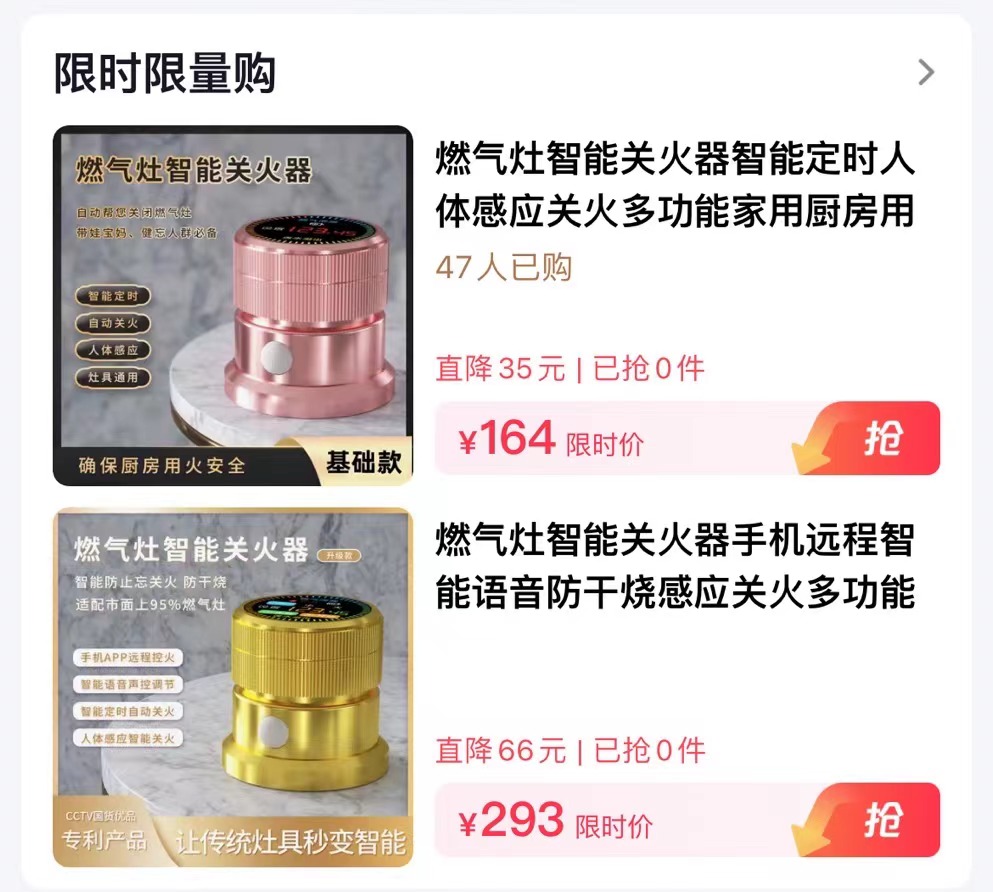Open product 燃气灶智能关火器手机远程智能语音
Image resolution: width=993 pixels, height=892 pixels.
[674, 567]
